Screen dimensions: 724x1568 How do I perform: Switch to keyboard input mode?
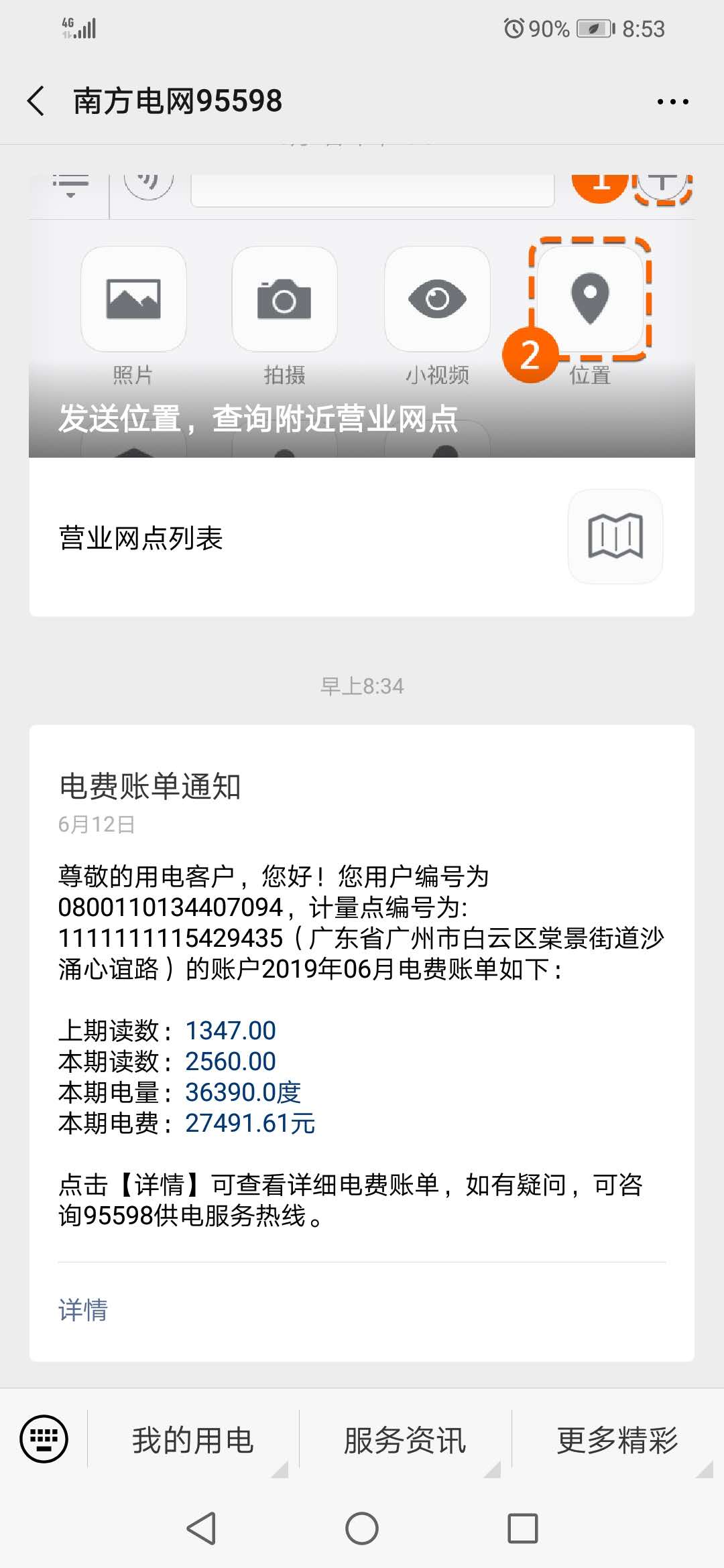[44, 1439]
